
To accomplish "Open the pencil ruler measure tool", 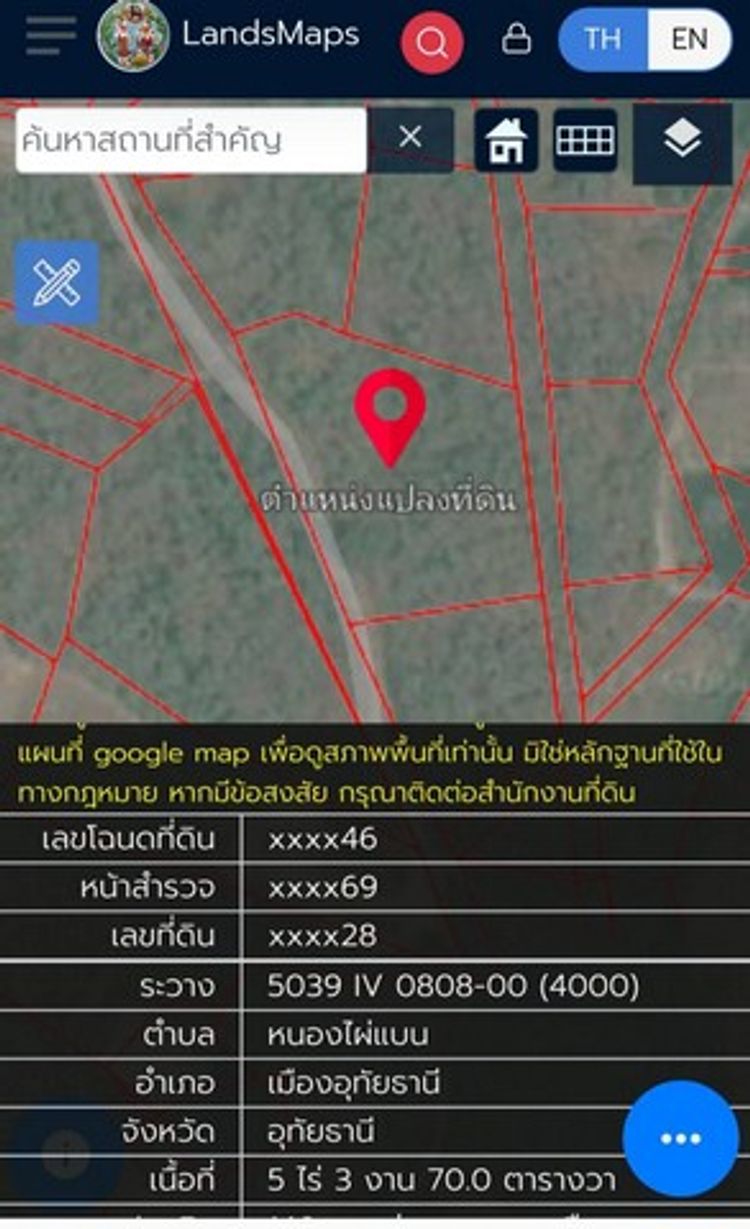I will tap(57, 282).
